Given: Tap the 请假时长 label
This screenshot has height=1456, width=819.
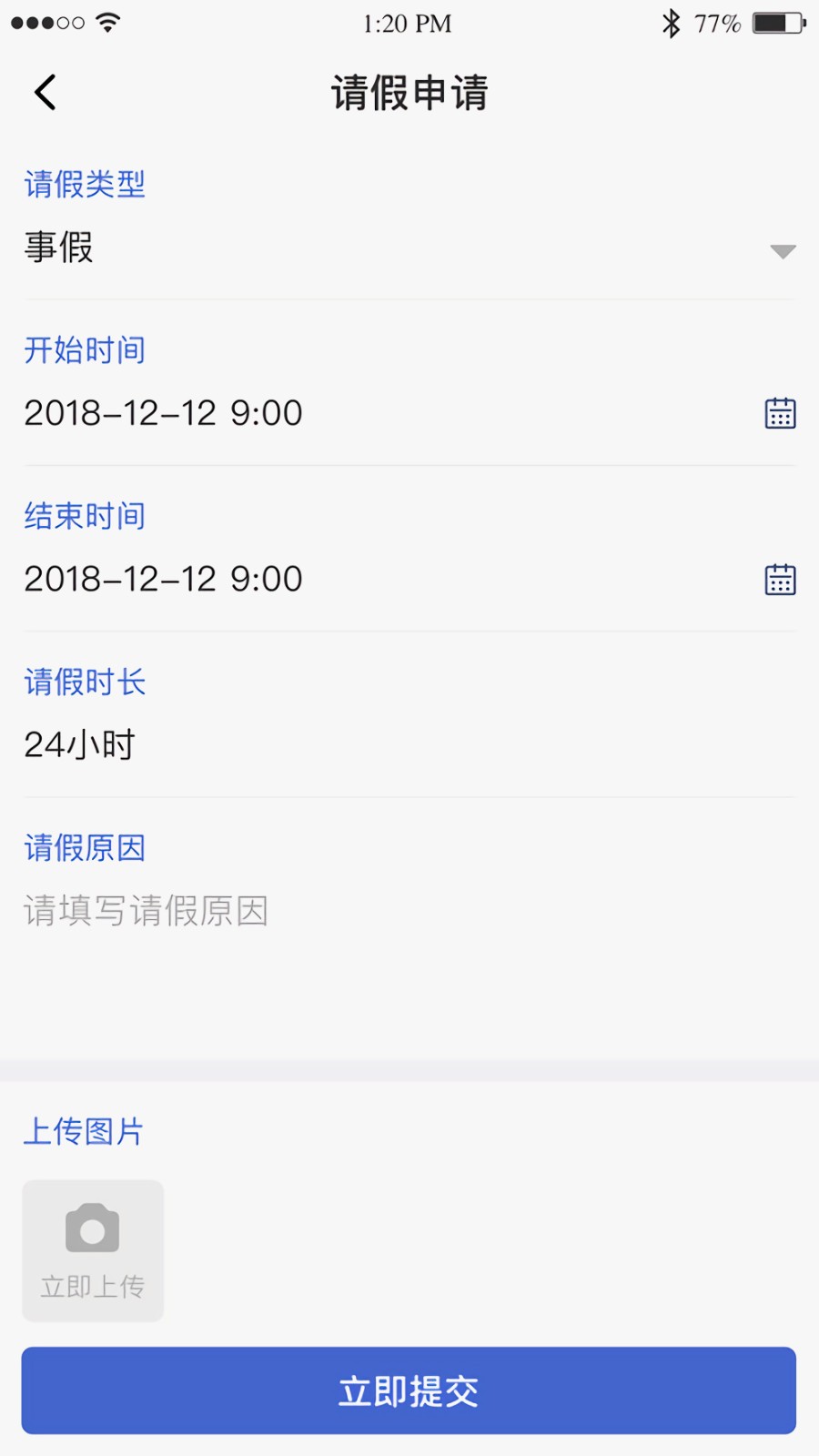Looking at the screenshot, I should pyautogui.click(x=85, y=682).
